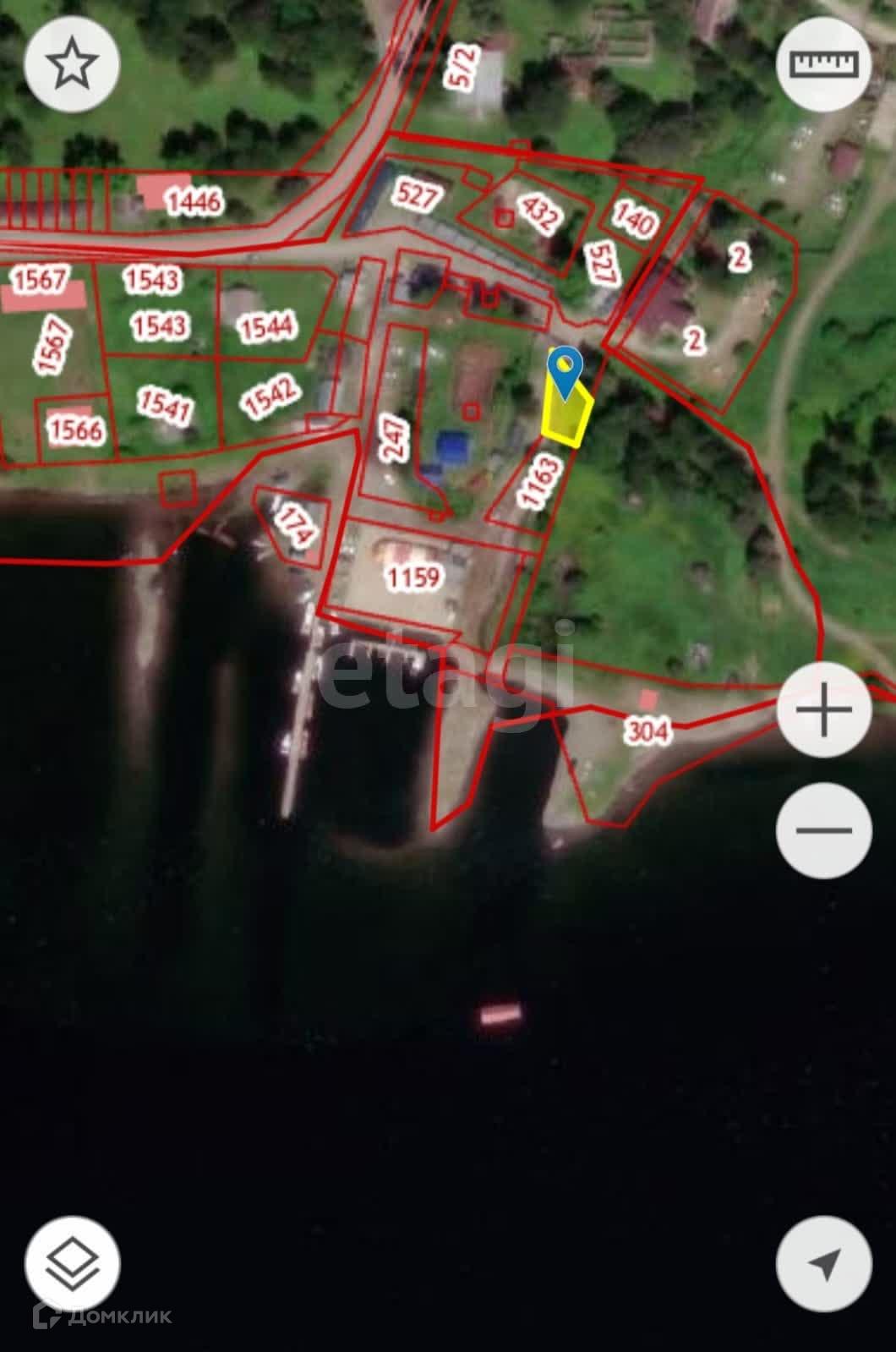Screen dimensions: 896x1352
Task: Open the map layers selector
Action: tap(72, 1264)
